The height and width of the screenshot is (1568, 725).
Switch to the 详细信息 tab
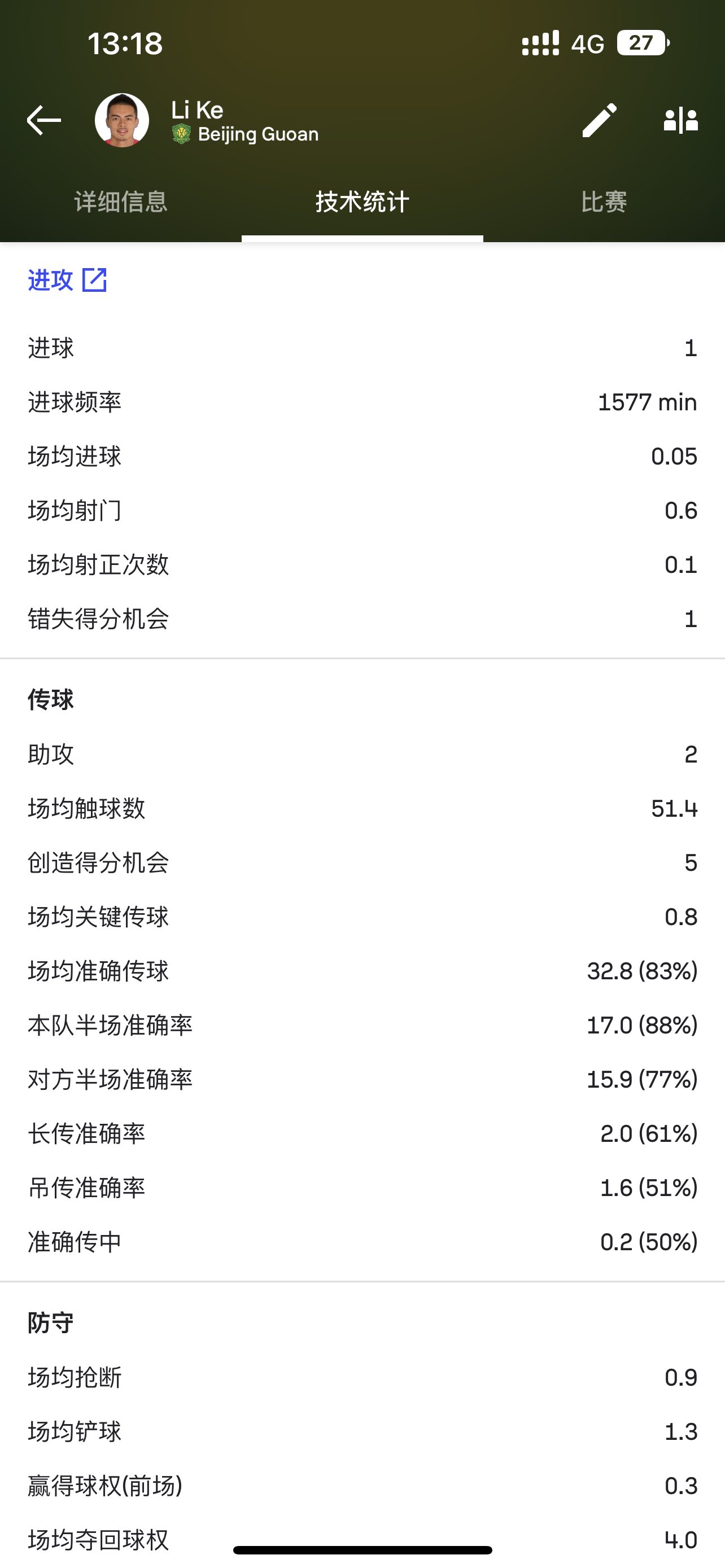120,202
